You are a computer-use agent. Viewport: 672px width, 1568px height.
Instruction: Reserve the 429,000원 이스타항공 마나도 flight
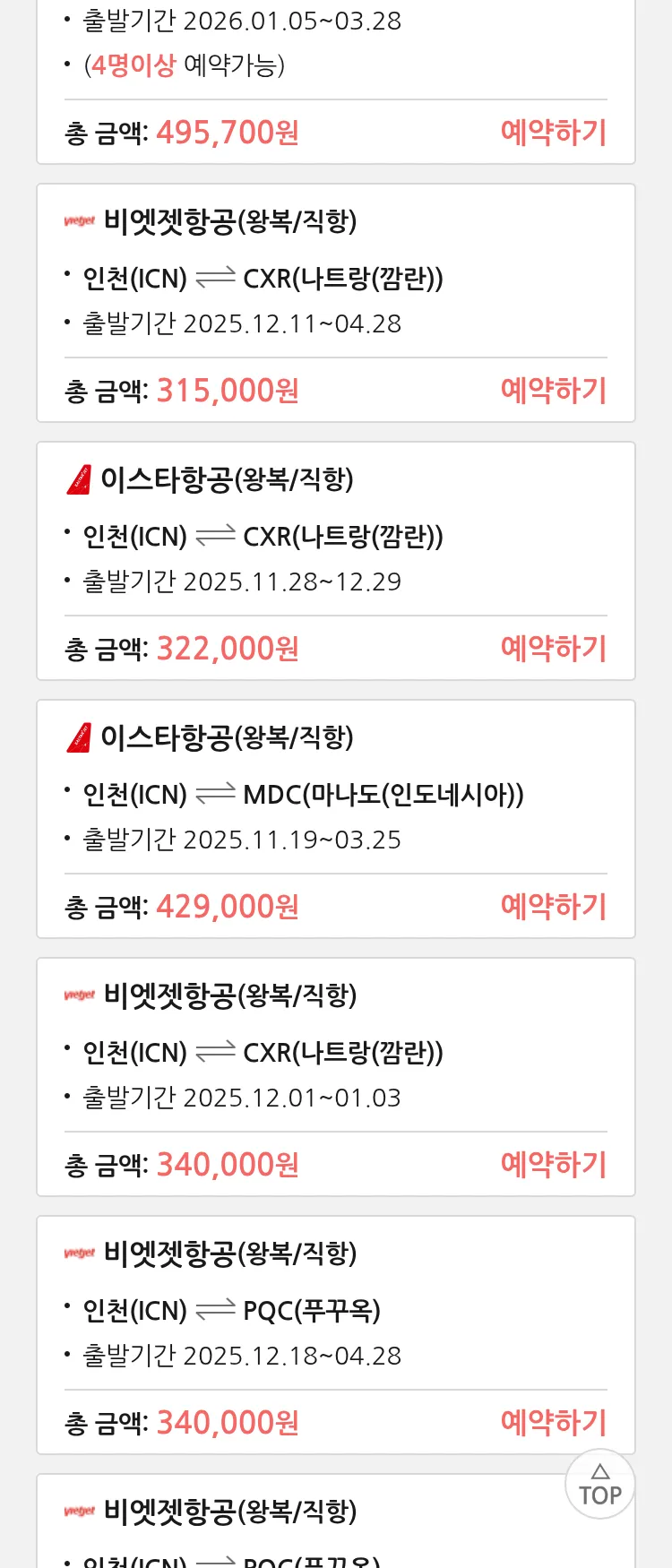pyautogui.click(x=553, y=907)
